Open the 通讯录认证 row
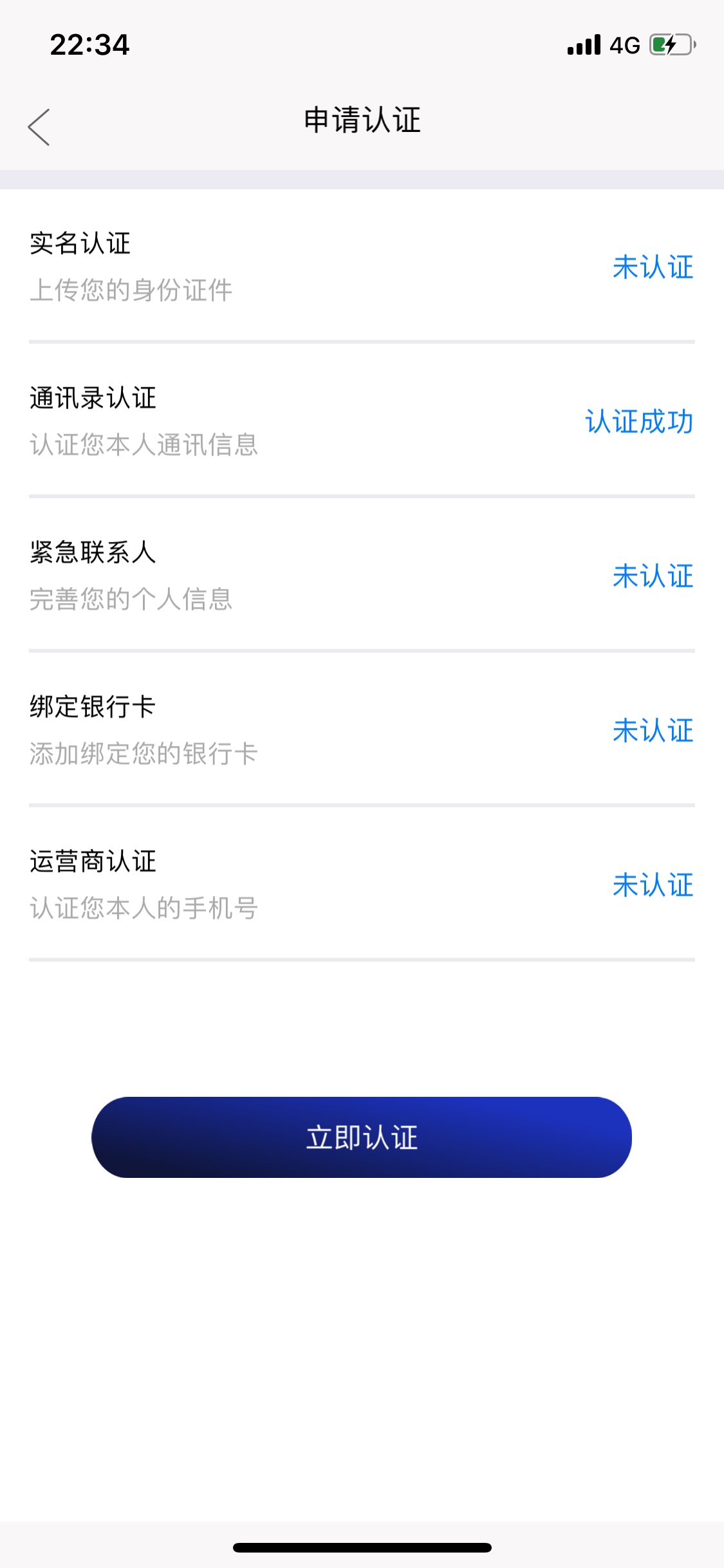The height and width of the screenshot is (1568, 724). tap(362, 420)
